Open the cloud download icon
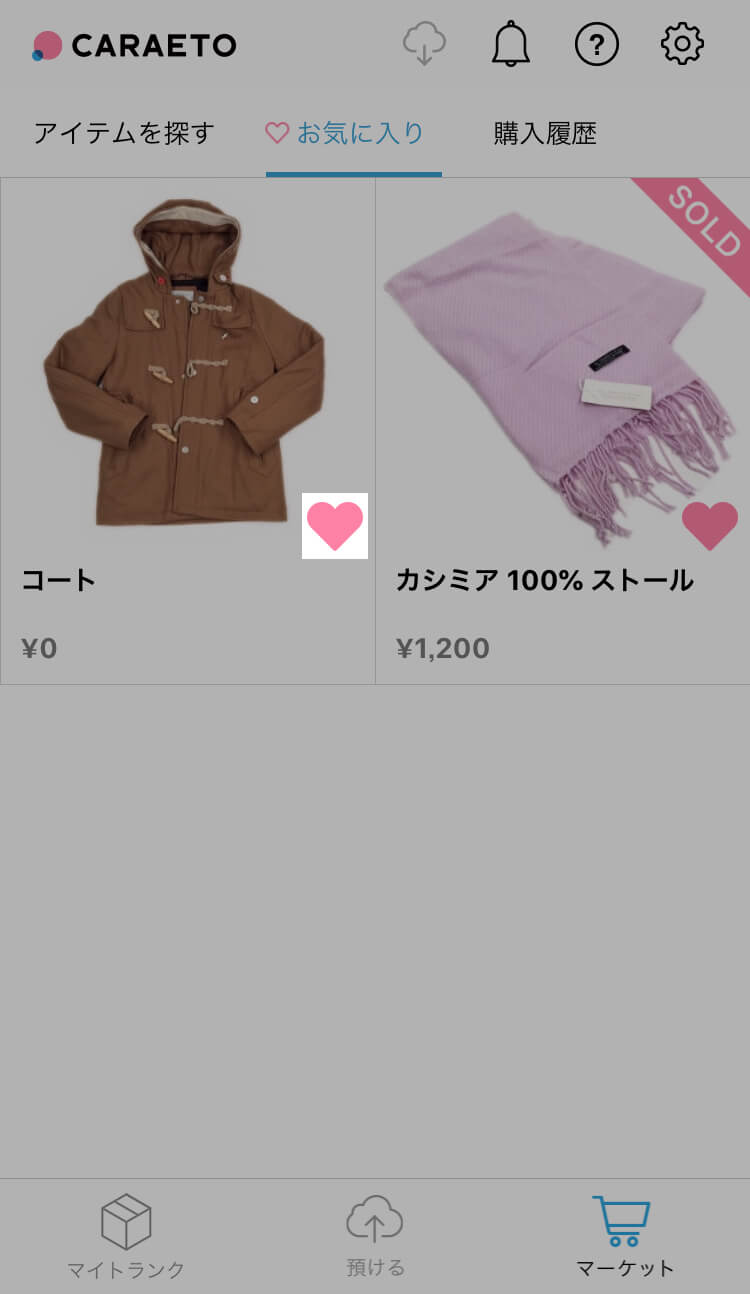Screen dimensions: 750x1294 [x=424, y=44]
